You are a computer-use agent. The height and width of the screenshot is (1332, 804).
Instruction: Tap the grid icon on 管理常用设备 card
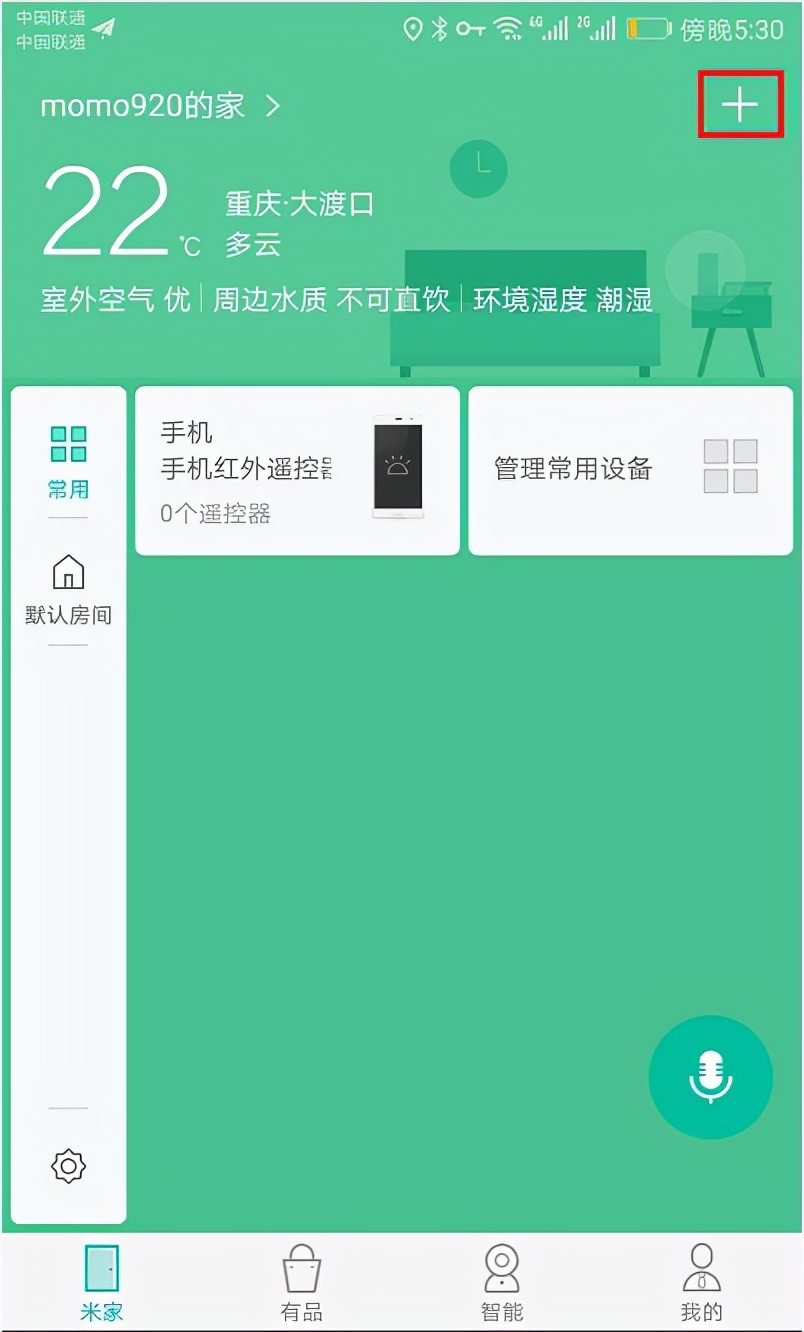pos(731,467)
